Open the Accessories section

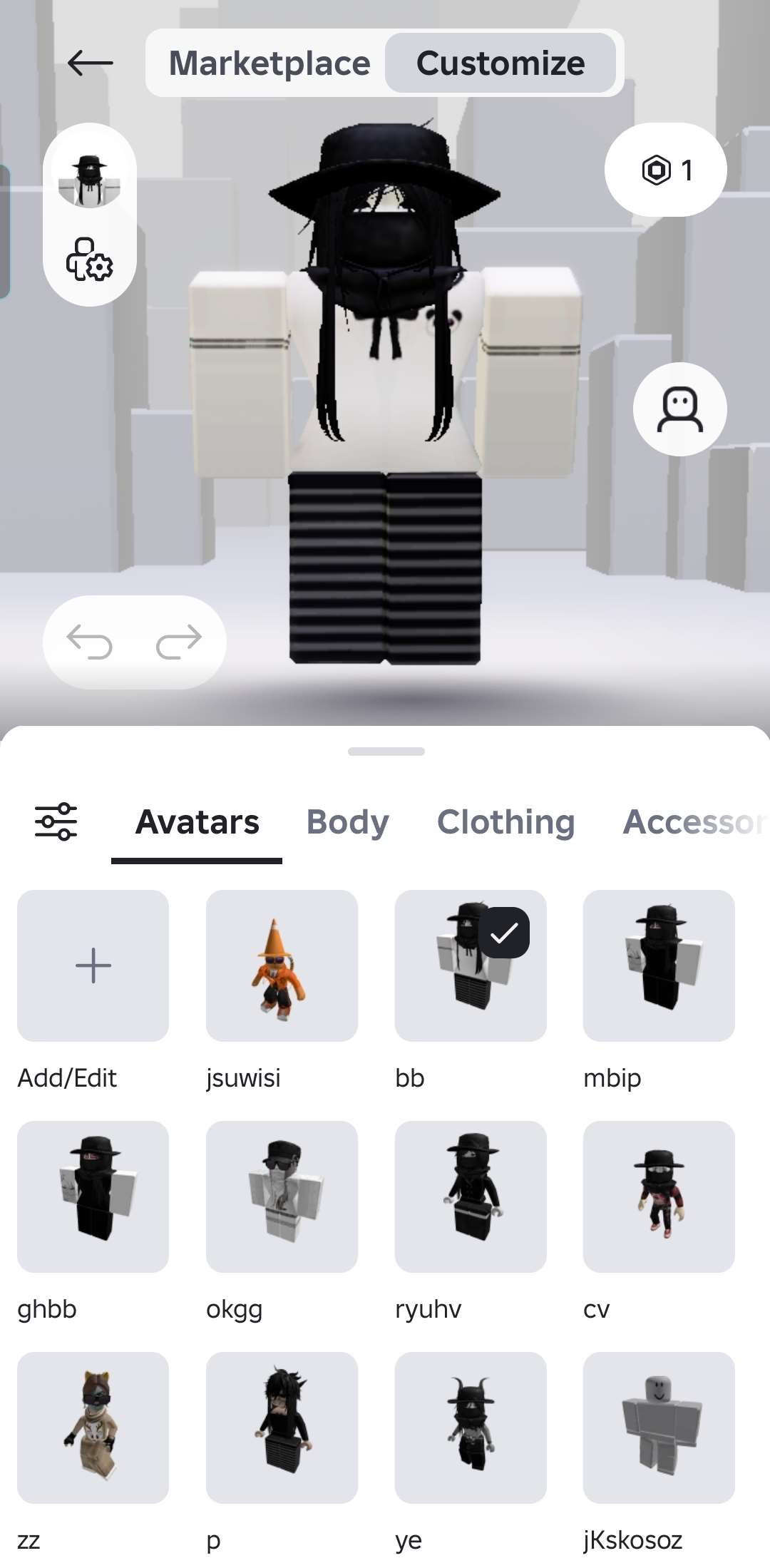point(691,822)
